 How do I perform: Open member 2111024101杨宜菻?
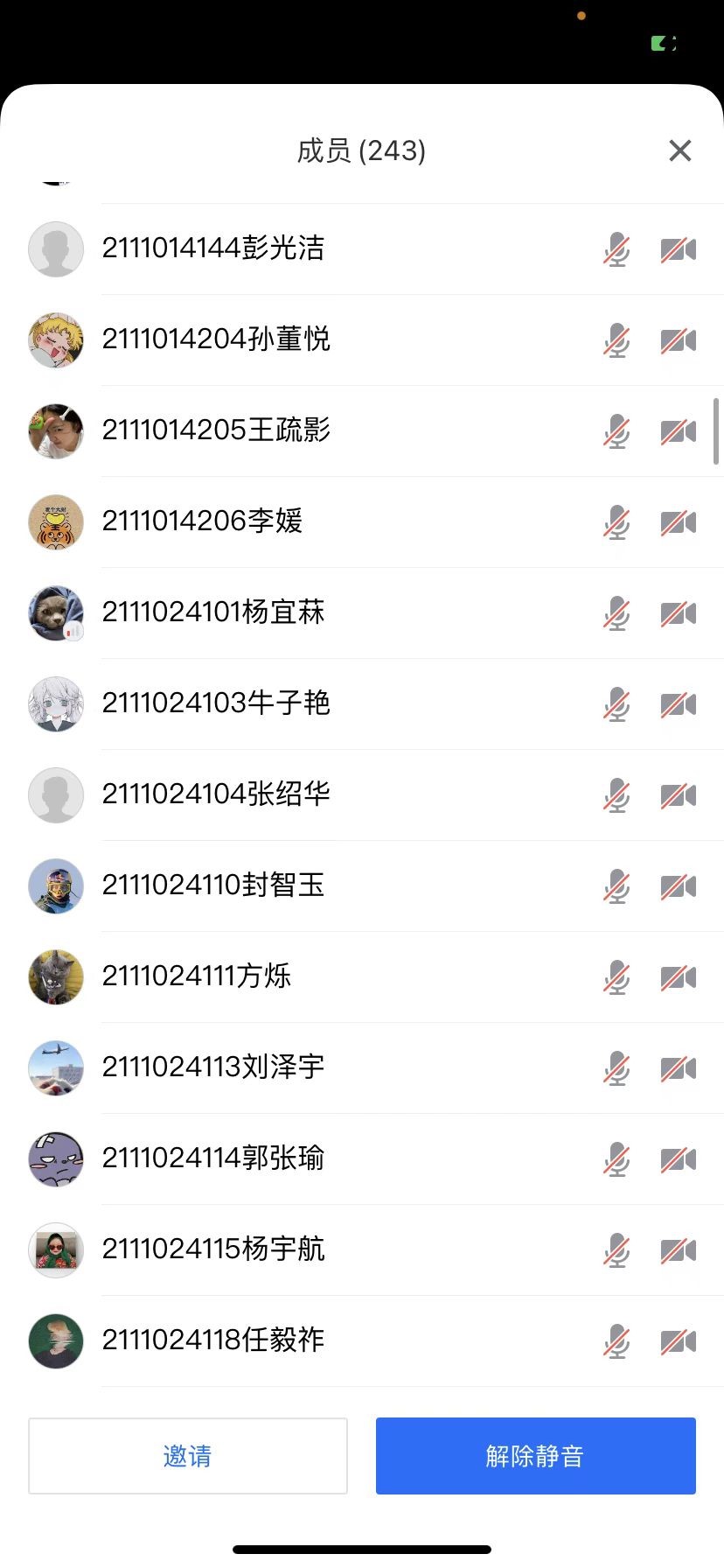tap(213, 612)
